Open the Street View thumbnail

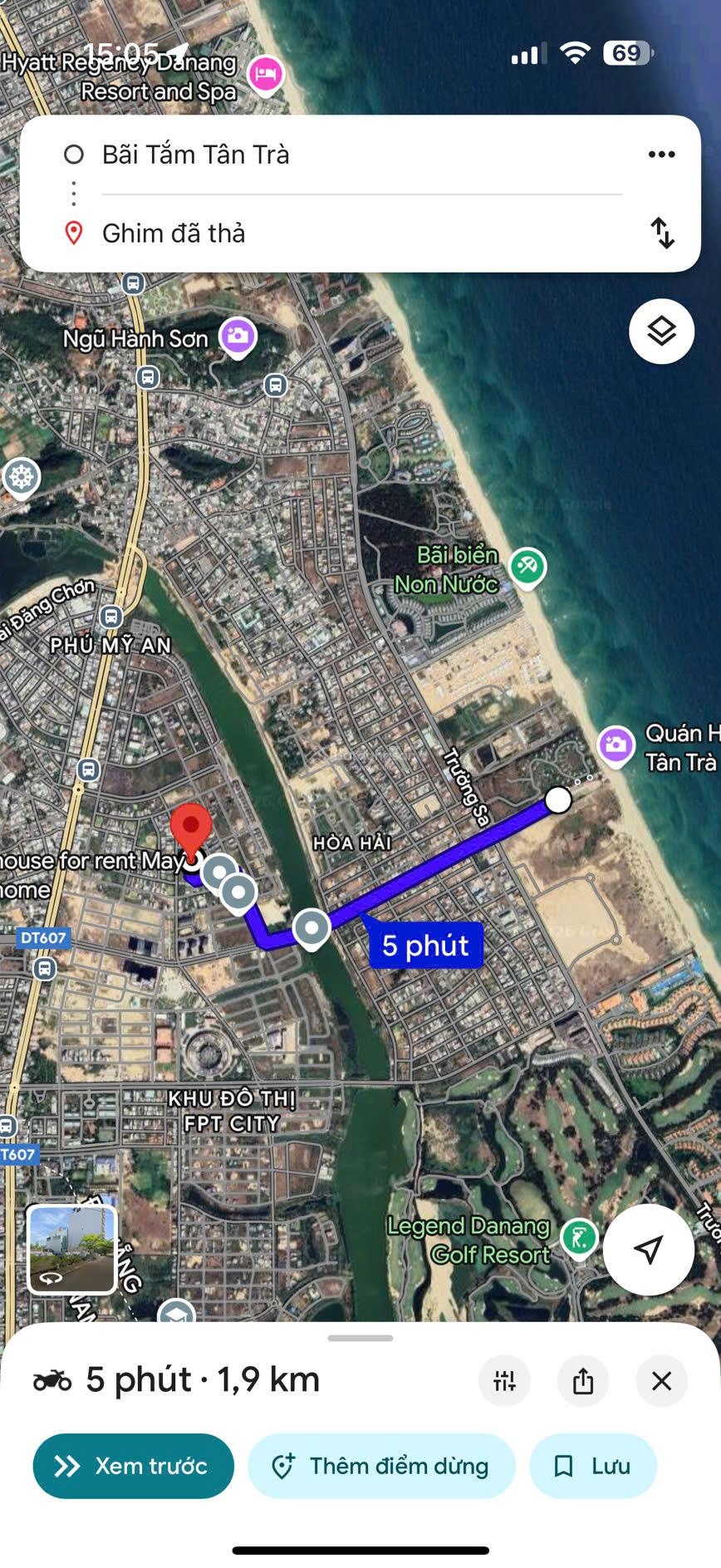click(x=72, y=1249)
